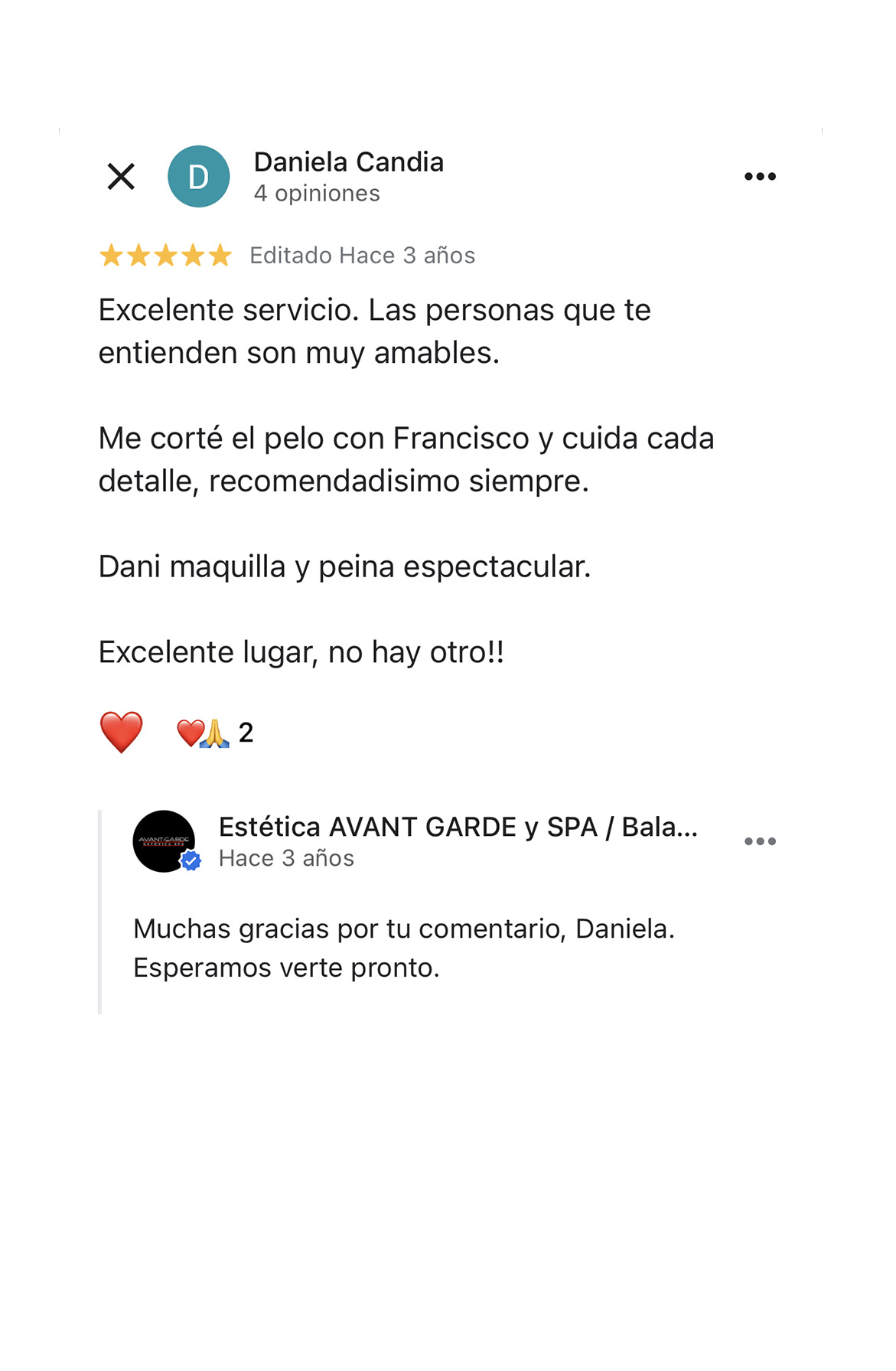Open Estética AVANT GARDE y SPA owner profile

point(164,841)
